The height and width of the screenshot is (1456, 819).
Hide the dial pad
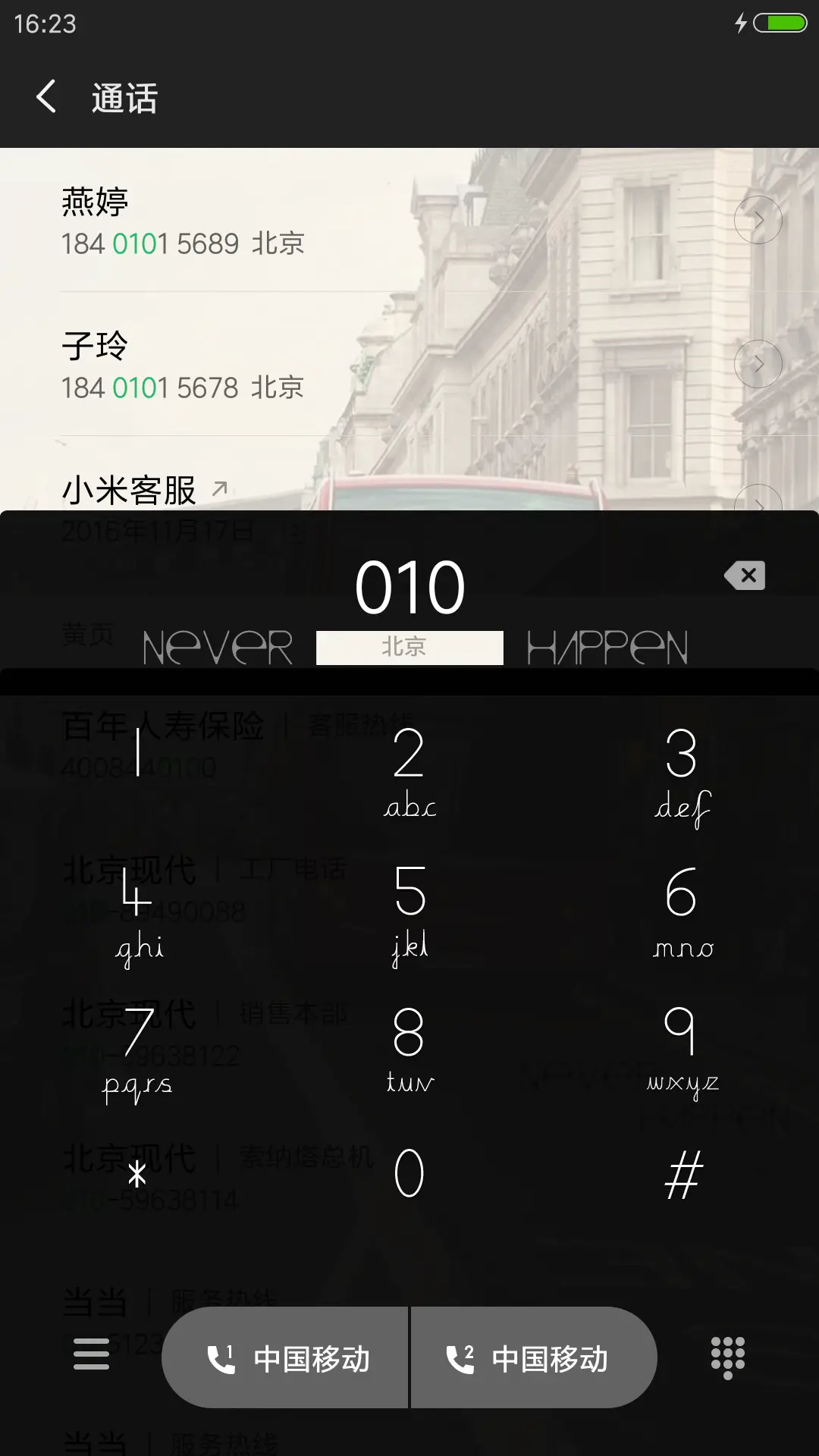point(727,1356)
